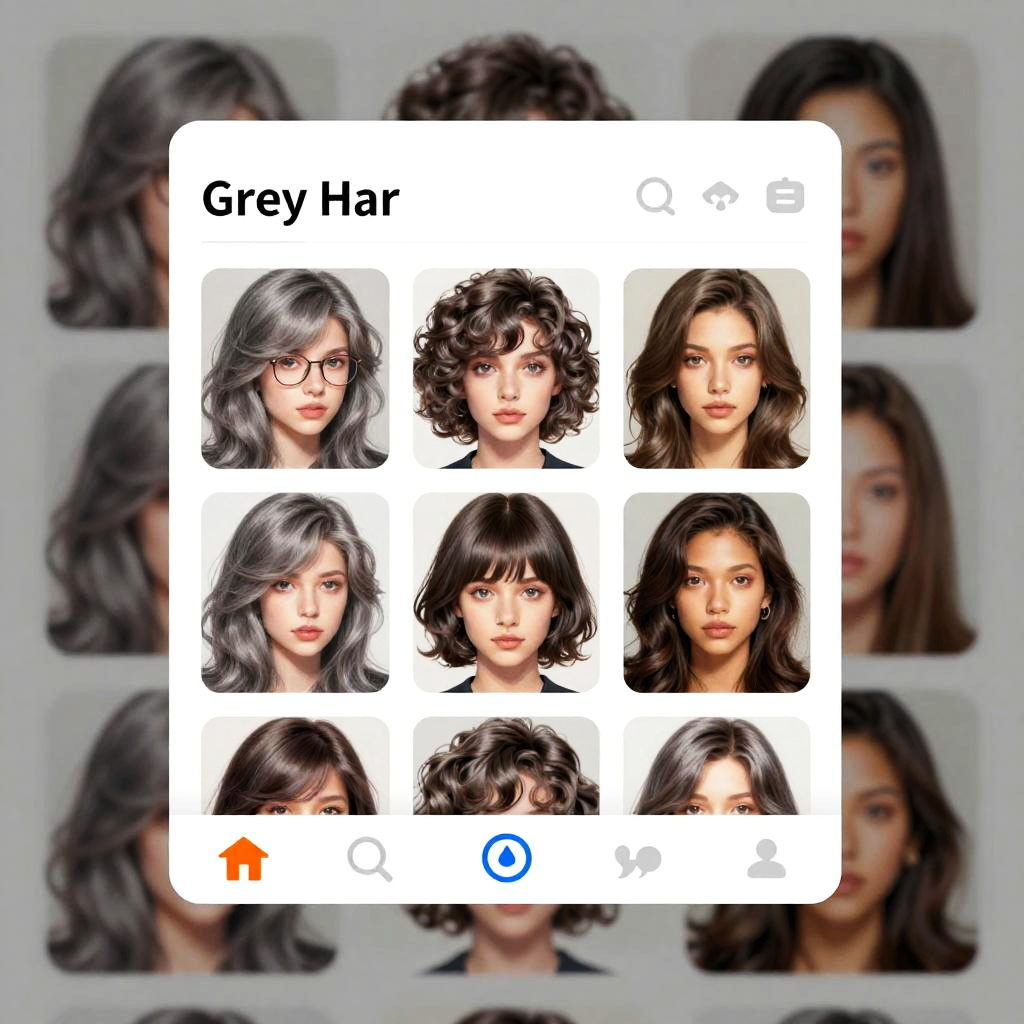Open the grey wavy hair with glasses photo

click(295, 368)
